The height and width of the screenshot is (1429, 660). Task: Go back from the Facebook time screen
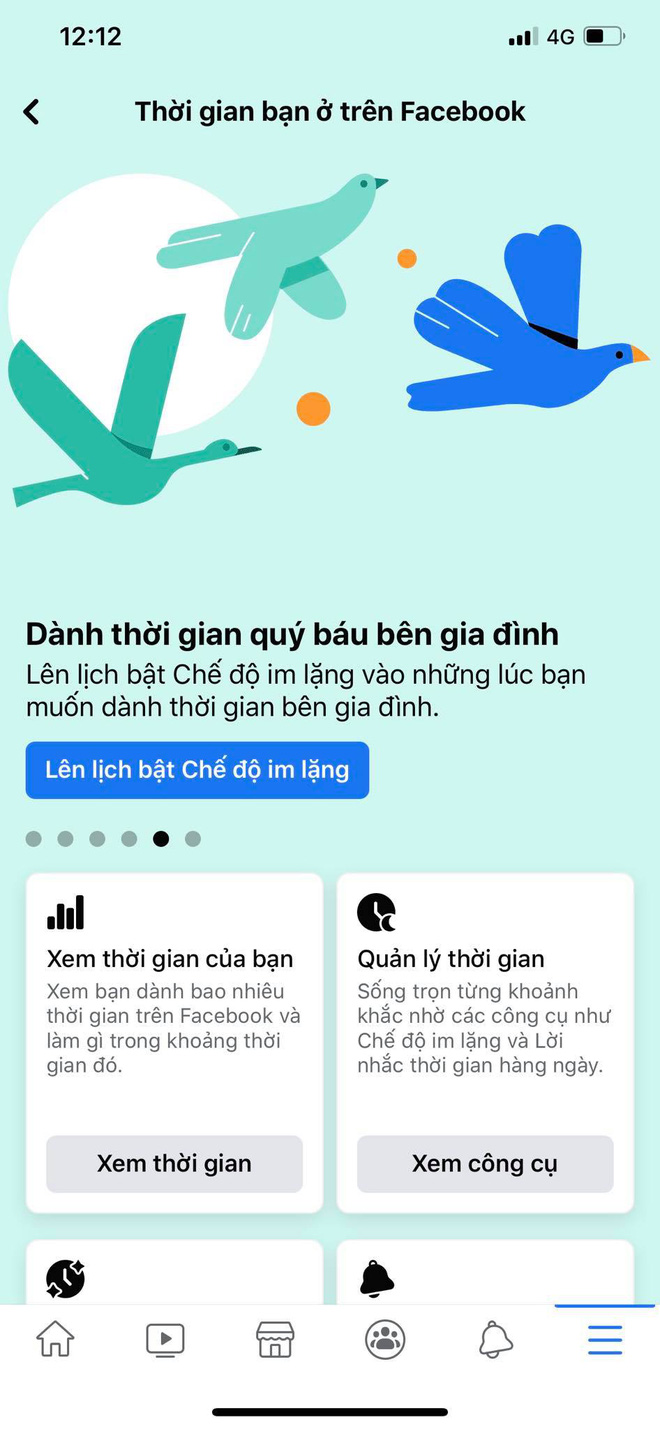point(32,112)
